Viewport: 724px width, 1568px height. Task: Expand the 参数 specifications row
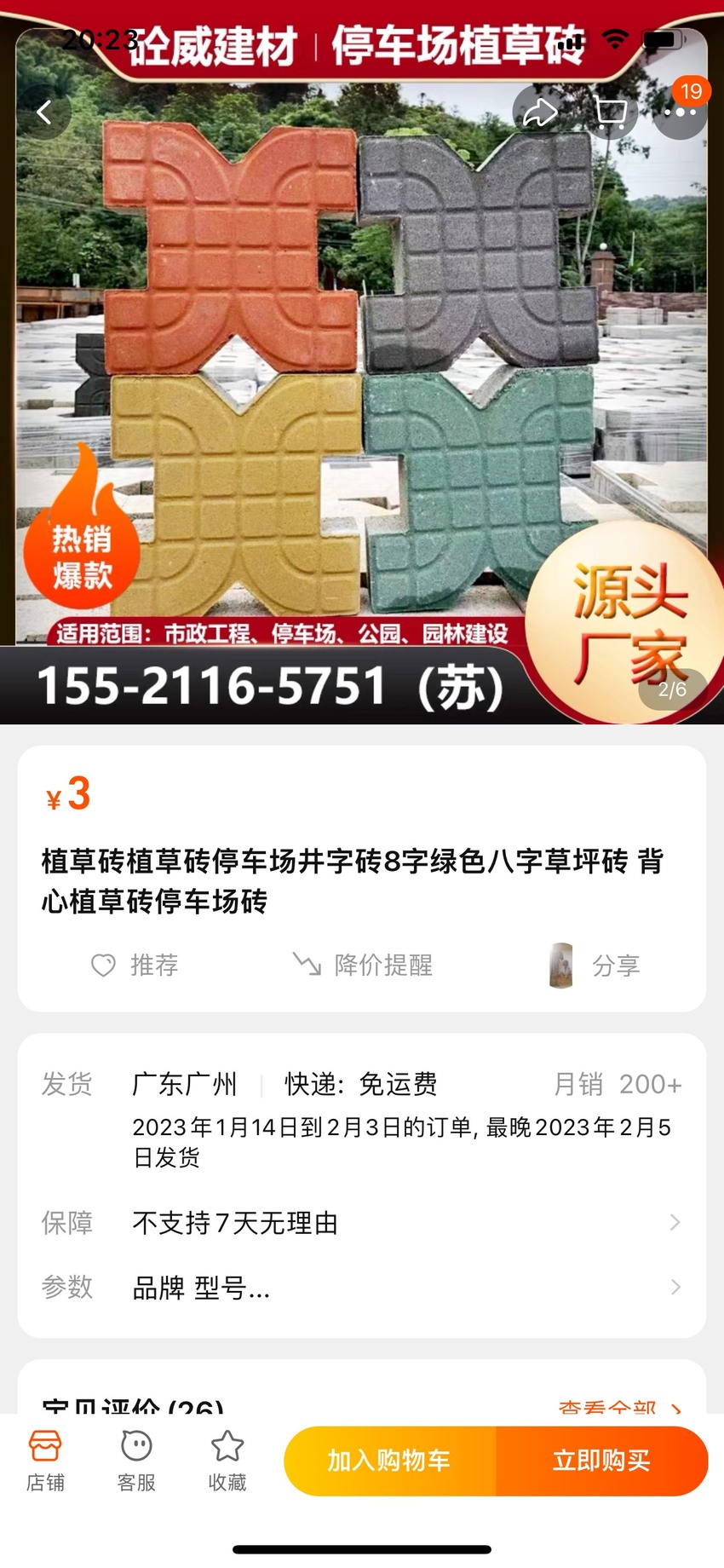click(362, 1287)
